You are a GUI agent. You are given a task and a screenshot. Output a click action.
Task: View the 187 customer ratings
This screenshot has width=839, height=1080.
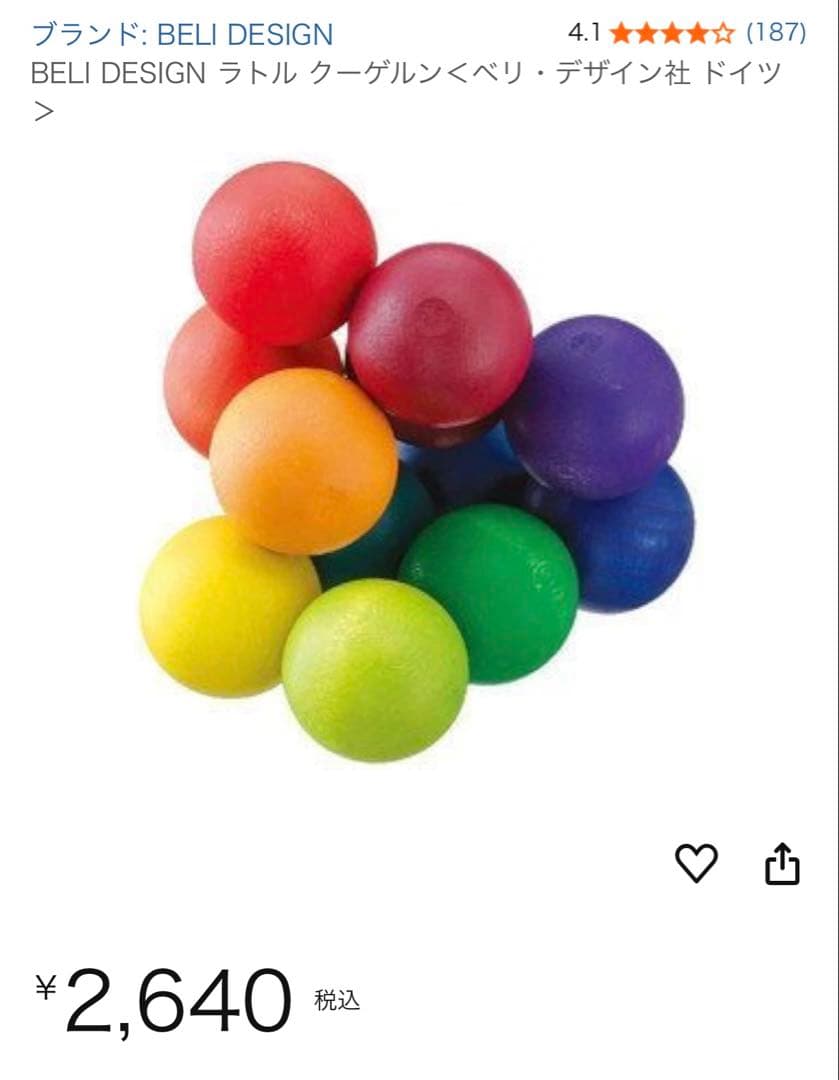coord(776,33)
